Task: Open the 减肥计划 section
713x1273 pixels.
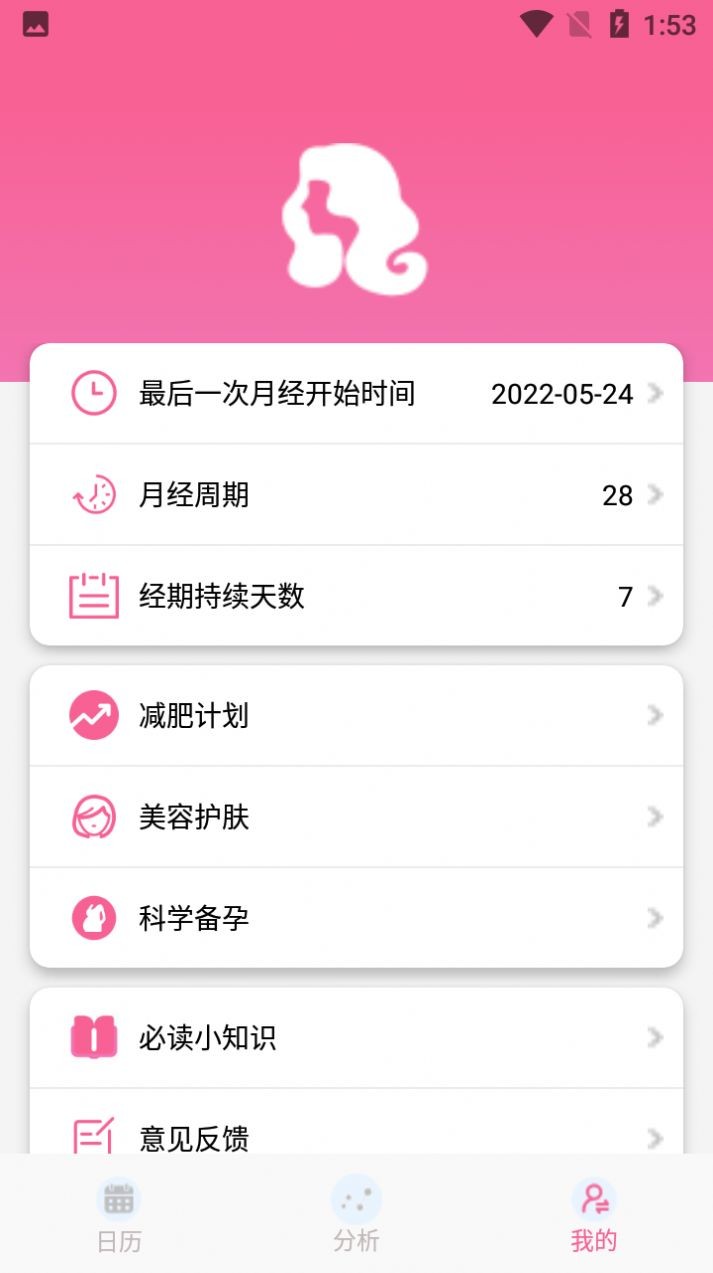Action: [x=356, y=716]
